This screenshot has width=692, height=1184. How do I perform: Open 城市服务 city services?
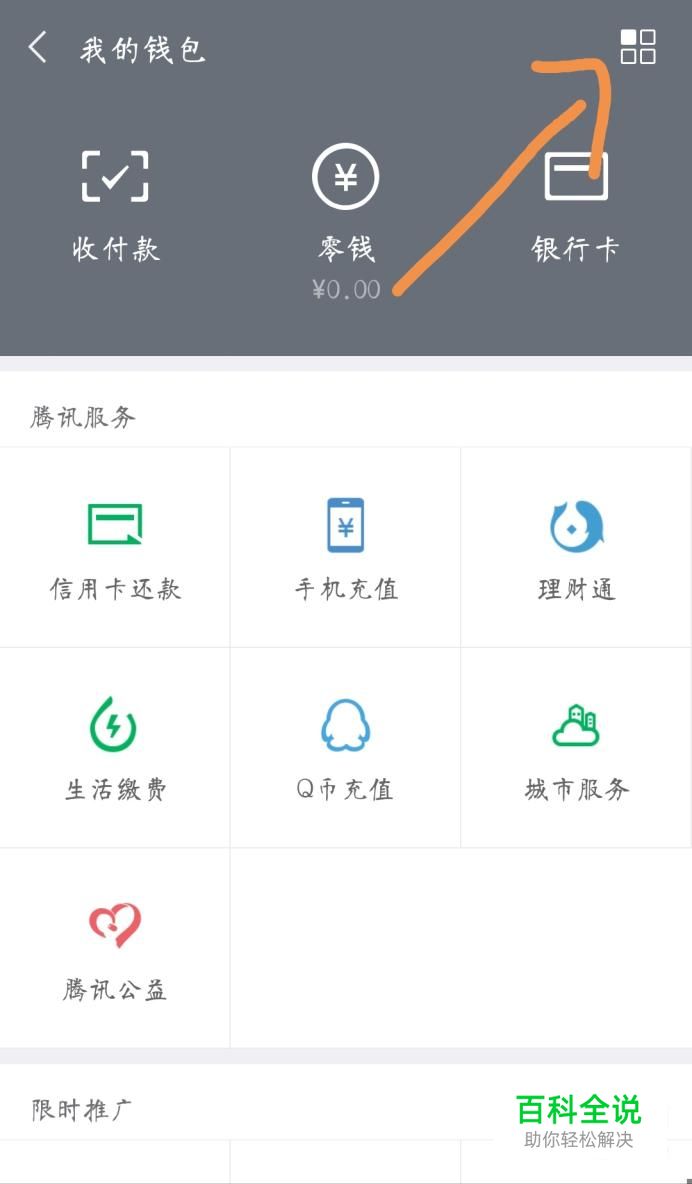point(576,748)
